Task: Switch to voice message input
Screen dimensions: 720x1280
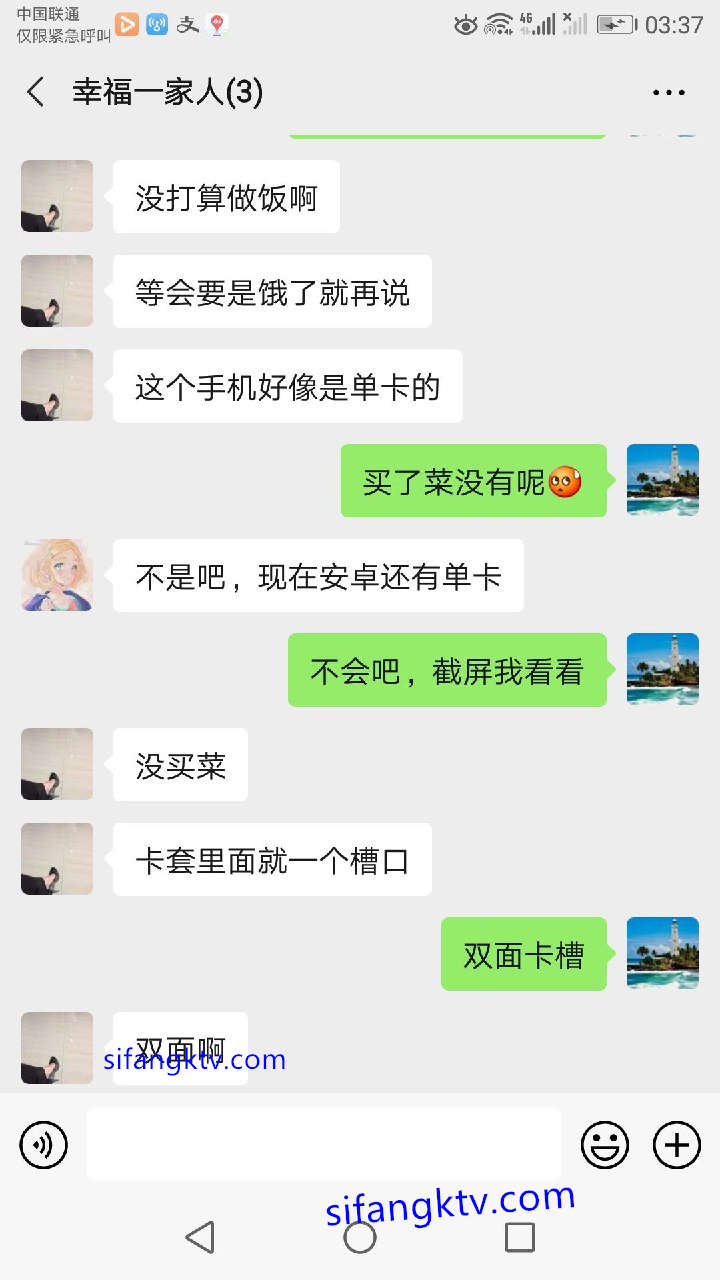Action: pyautogui.click(x=44, y=1145)
